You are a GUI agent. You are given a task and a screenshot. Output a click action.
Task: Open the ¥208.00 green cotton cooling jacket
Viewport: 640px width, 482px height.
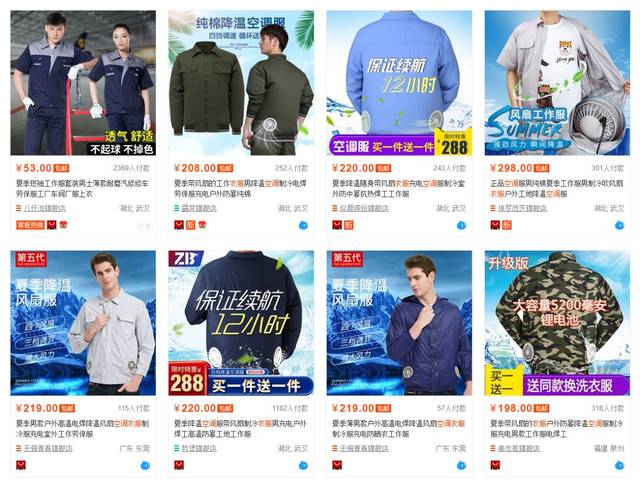point(241,83)
